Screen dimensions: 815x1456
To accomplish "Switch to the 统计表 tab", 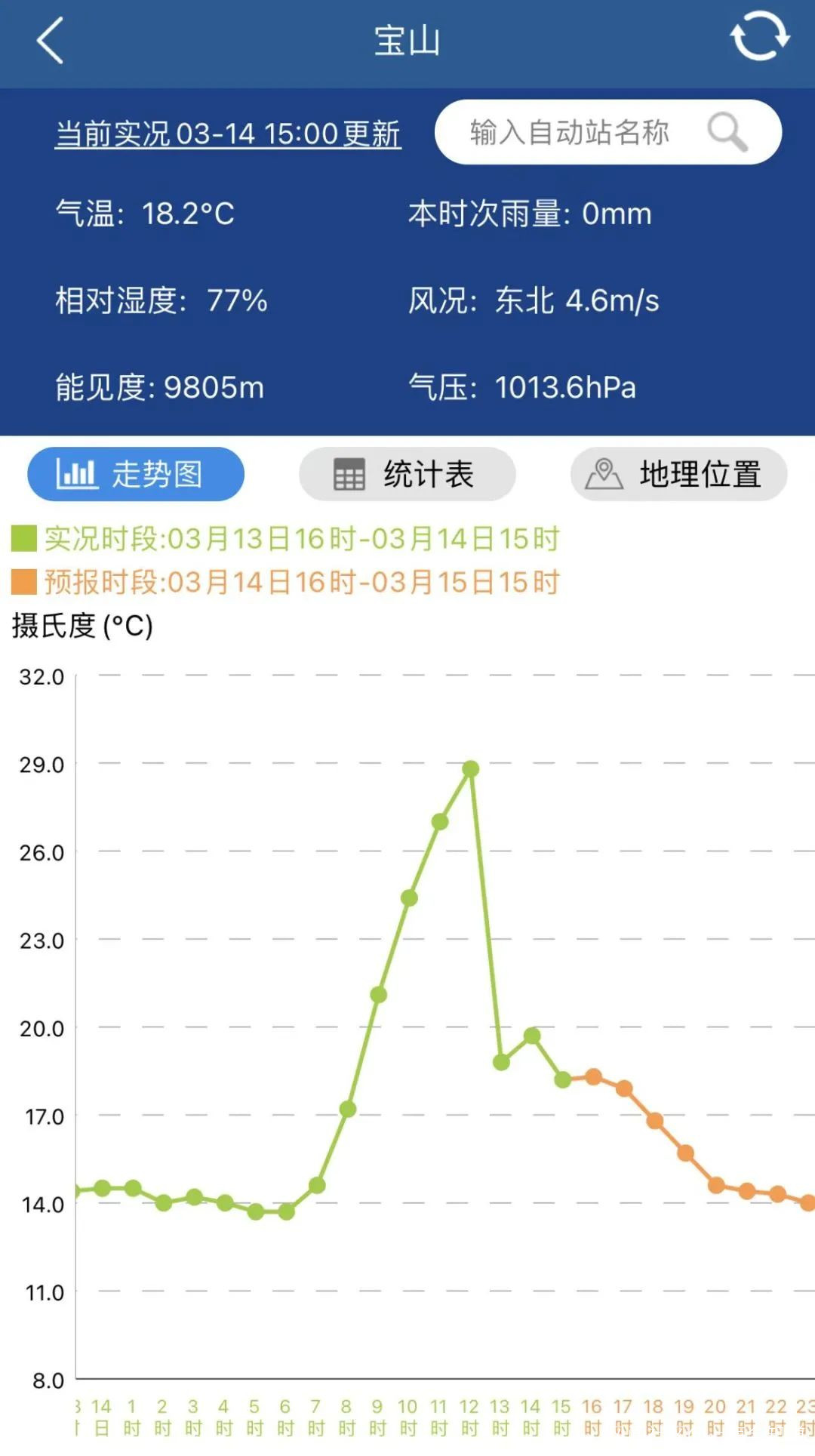I will click(x=407, y=474).
